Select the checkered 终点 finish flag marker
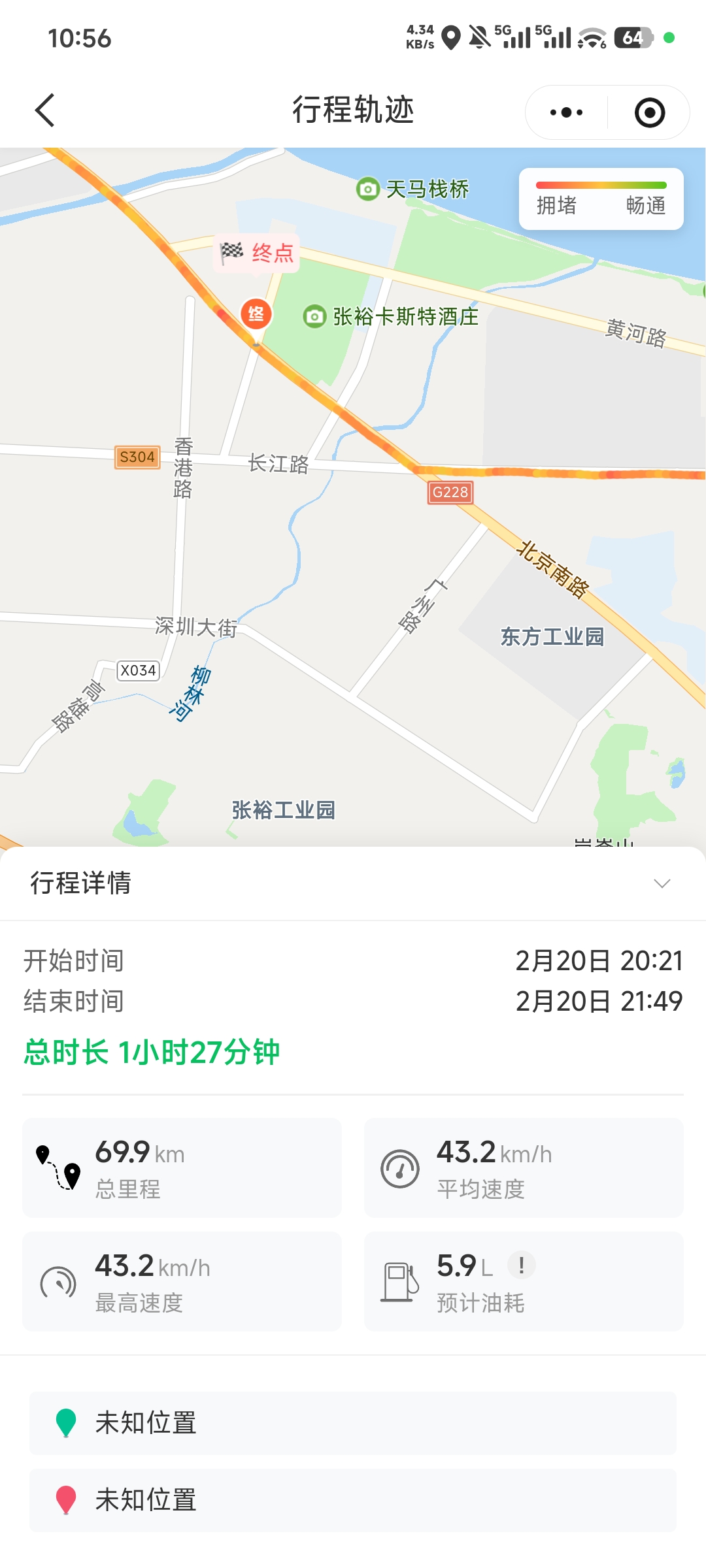Screen dimensions: 706x1568 pos(233,252)
